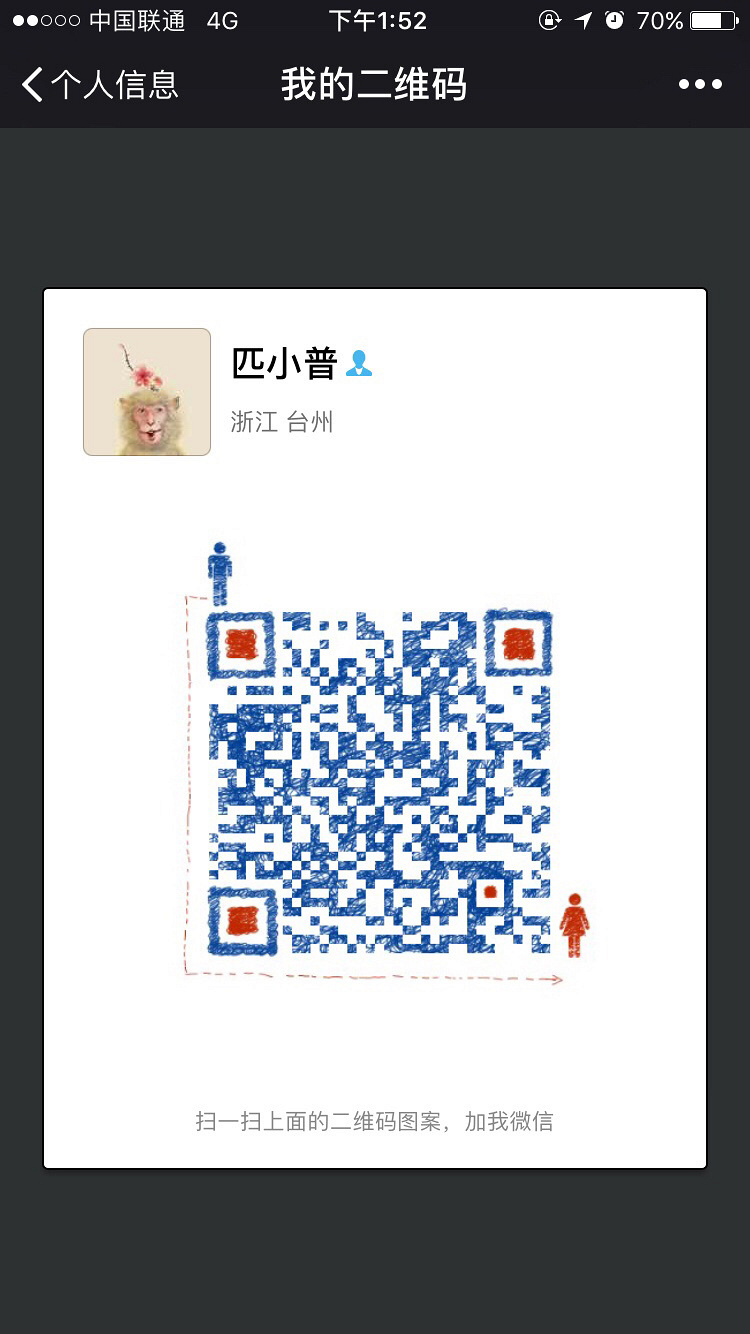750x1334 pixels.
Task: Tap the 下午1:52 clock in status bar
Action: pos(378,20)
